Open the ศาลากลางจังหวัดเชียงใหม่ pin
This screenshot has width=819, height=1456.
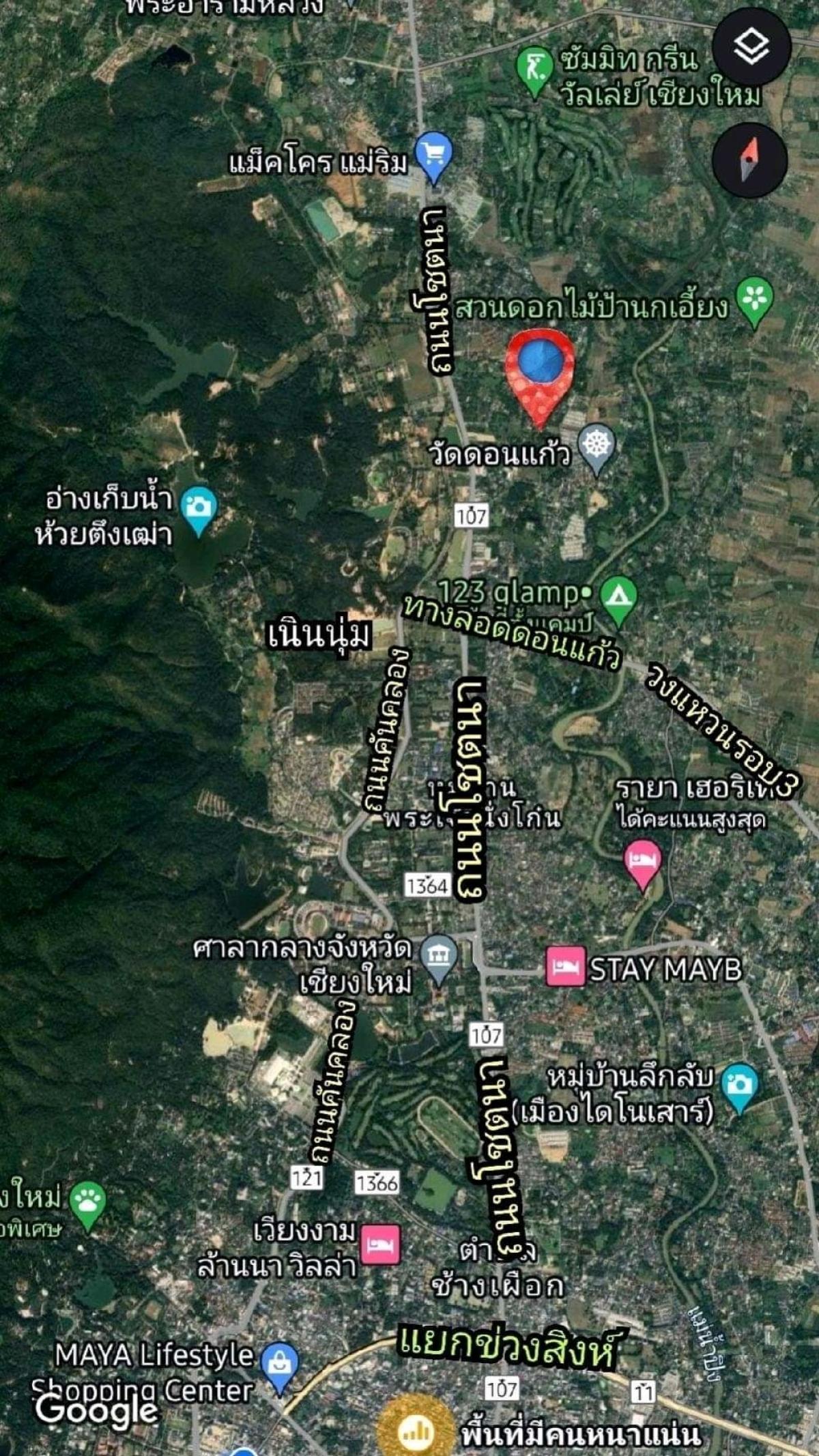click(x=439, y=959)
